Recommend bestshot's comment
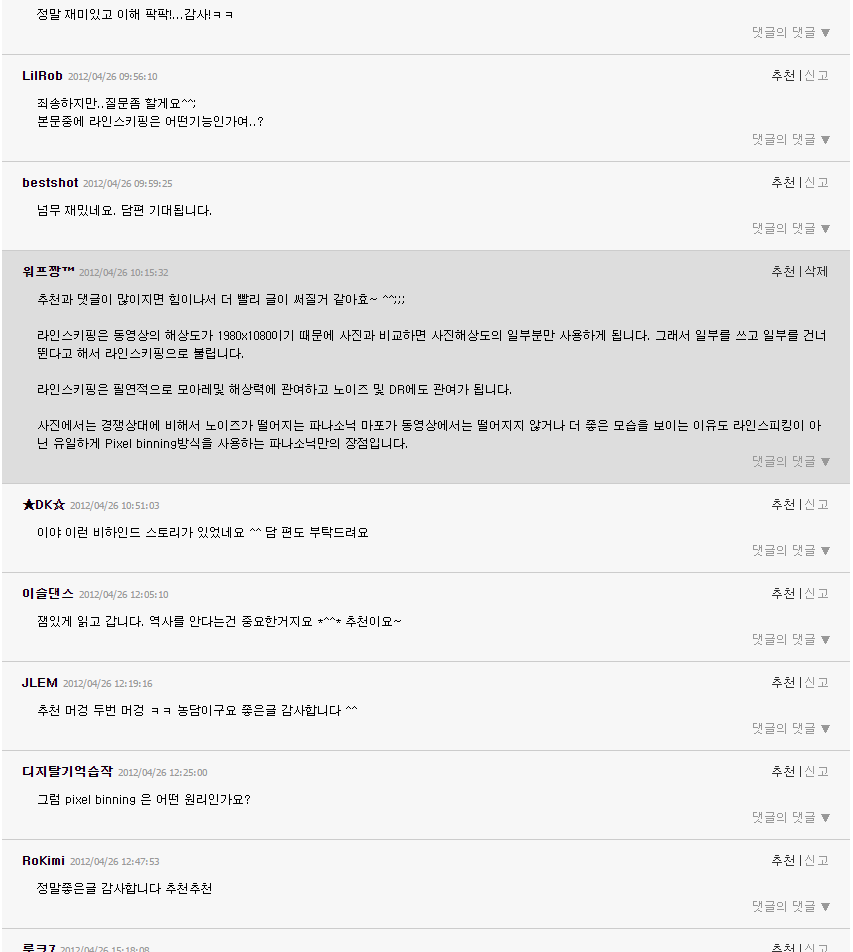Screen dimensions: 853x952 coord(783,183)
